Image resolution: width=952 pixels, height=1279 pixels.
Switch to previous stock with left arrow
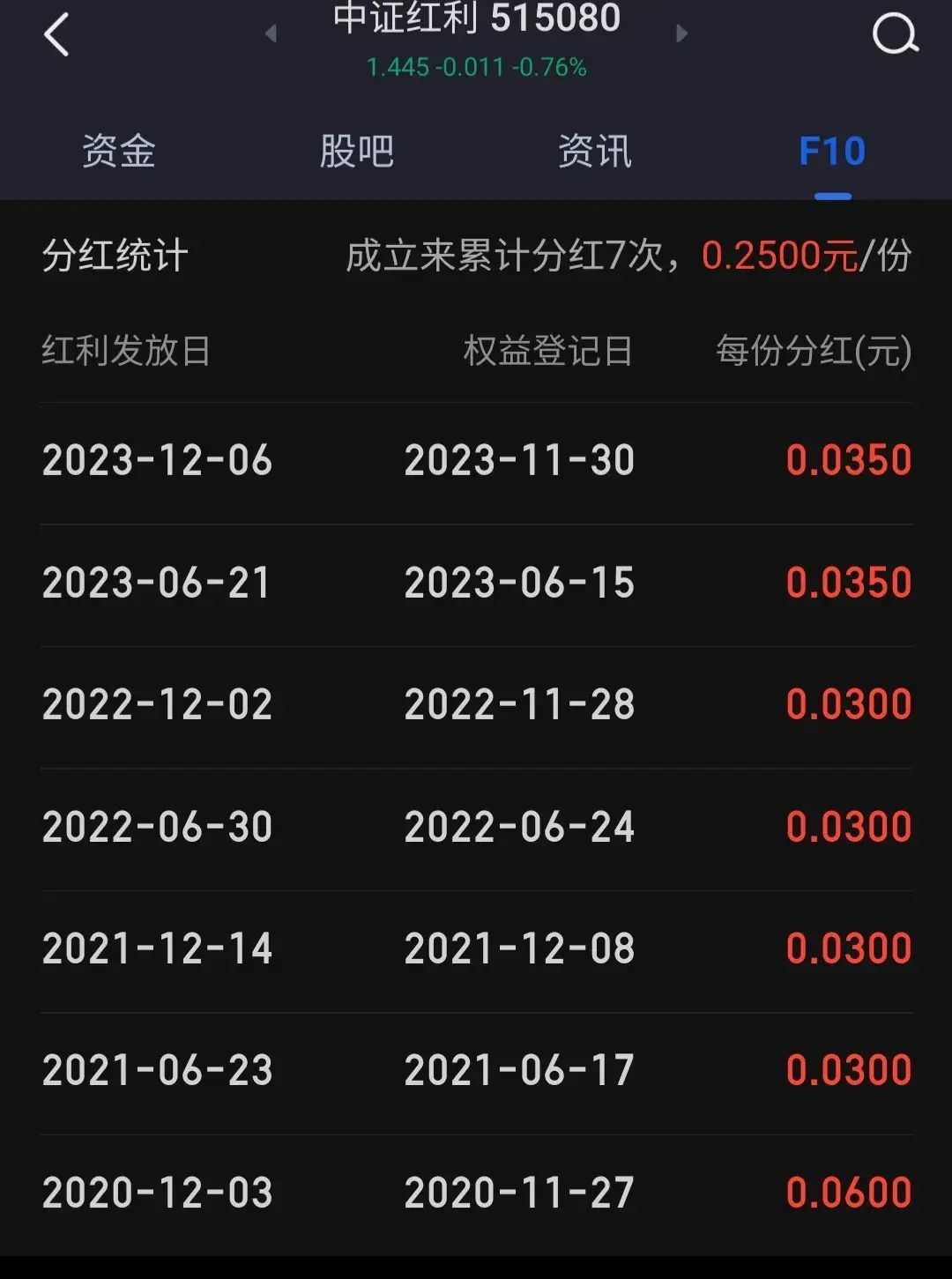click(x=271, y=33)
